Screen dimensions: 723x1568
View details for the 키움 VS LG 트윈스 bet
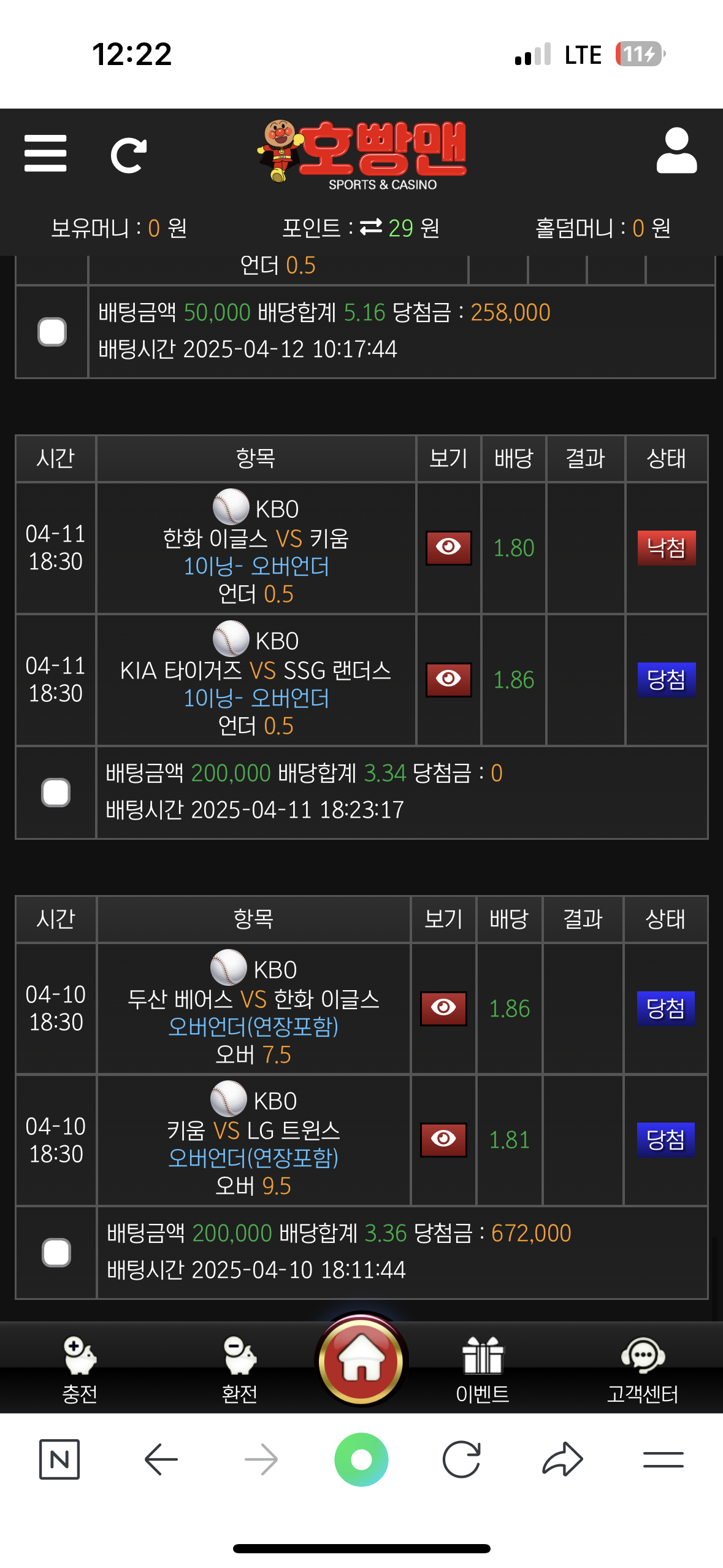click(443, 1139)
